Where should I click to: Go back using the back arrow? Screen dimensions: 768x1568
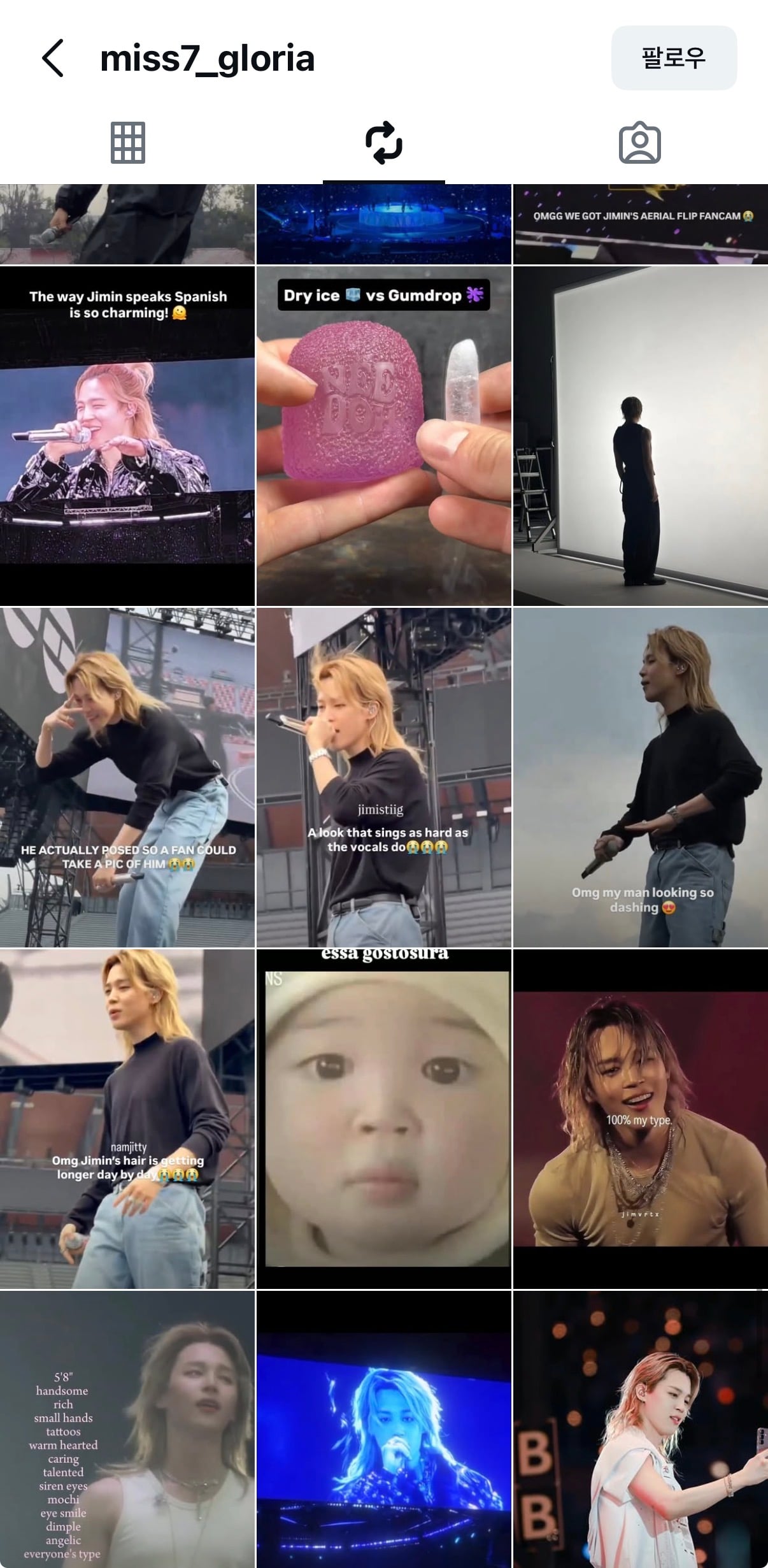[x=53, y=58]
